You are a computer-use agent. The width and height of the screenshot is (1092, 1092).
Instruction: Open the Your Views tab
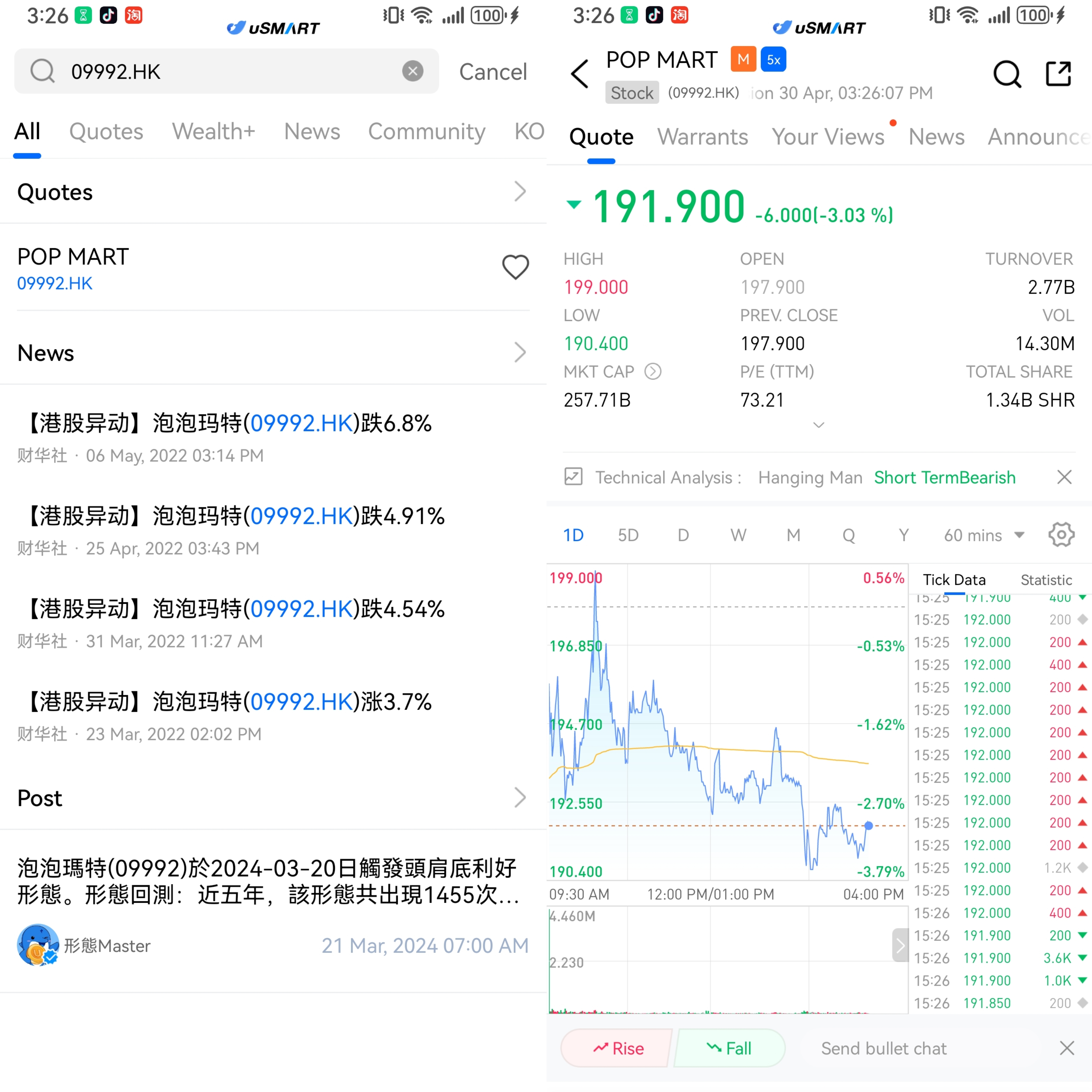828,137
